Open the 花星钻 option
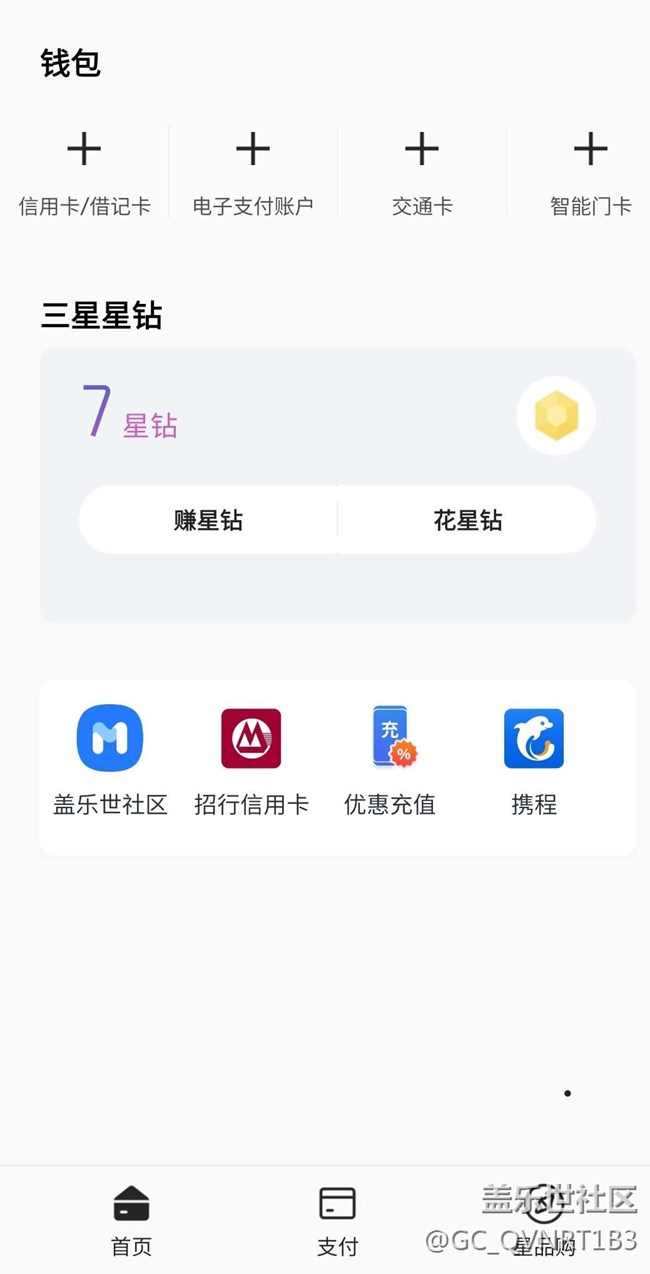 coord(467,520)
